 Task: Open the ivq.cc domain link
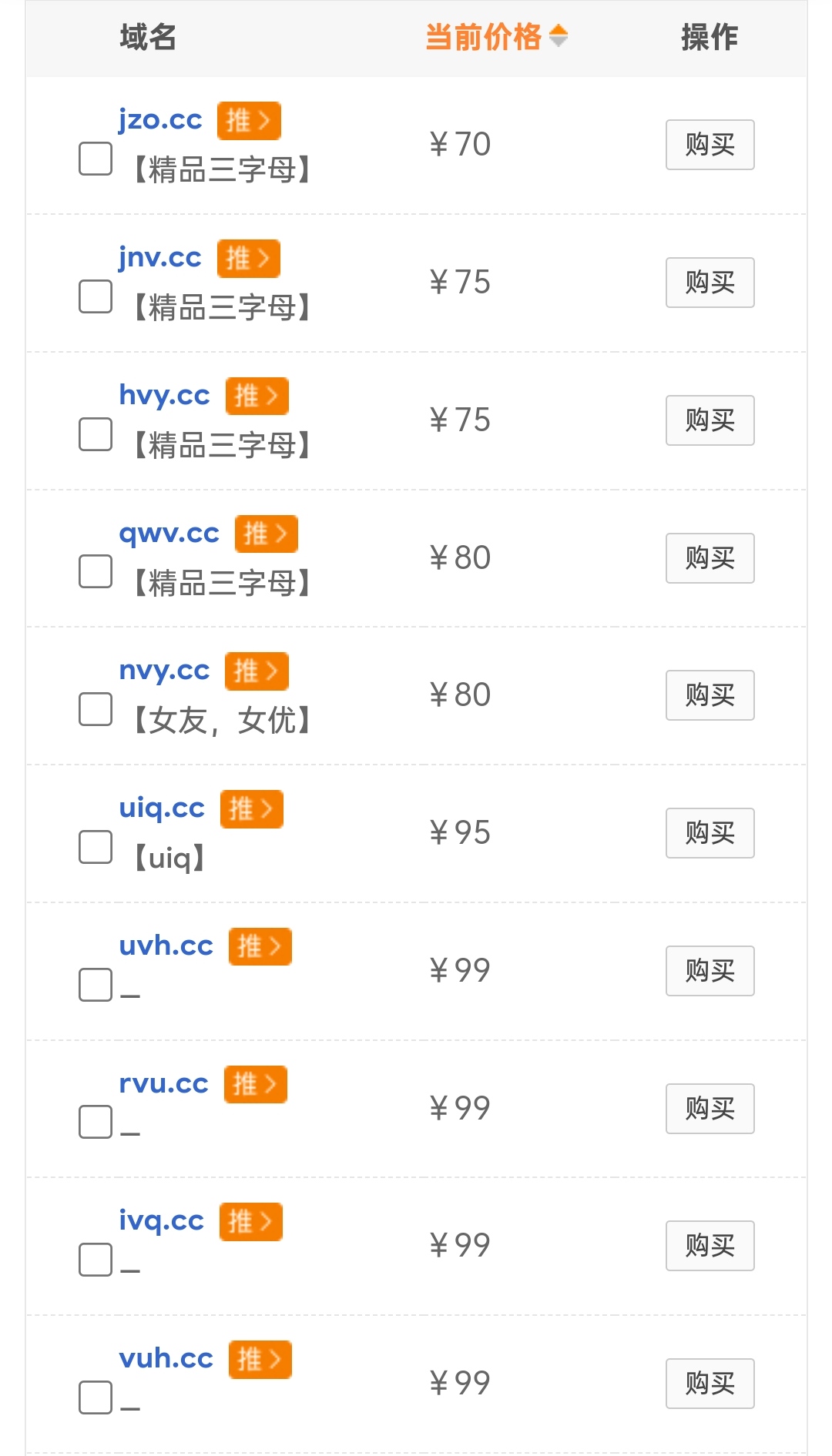161,1220
